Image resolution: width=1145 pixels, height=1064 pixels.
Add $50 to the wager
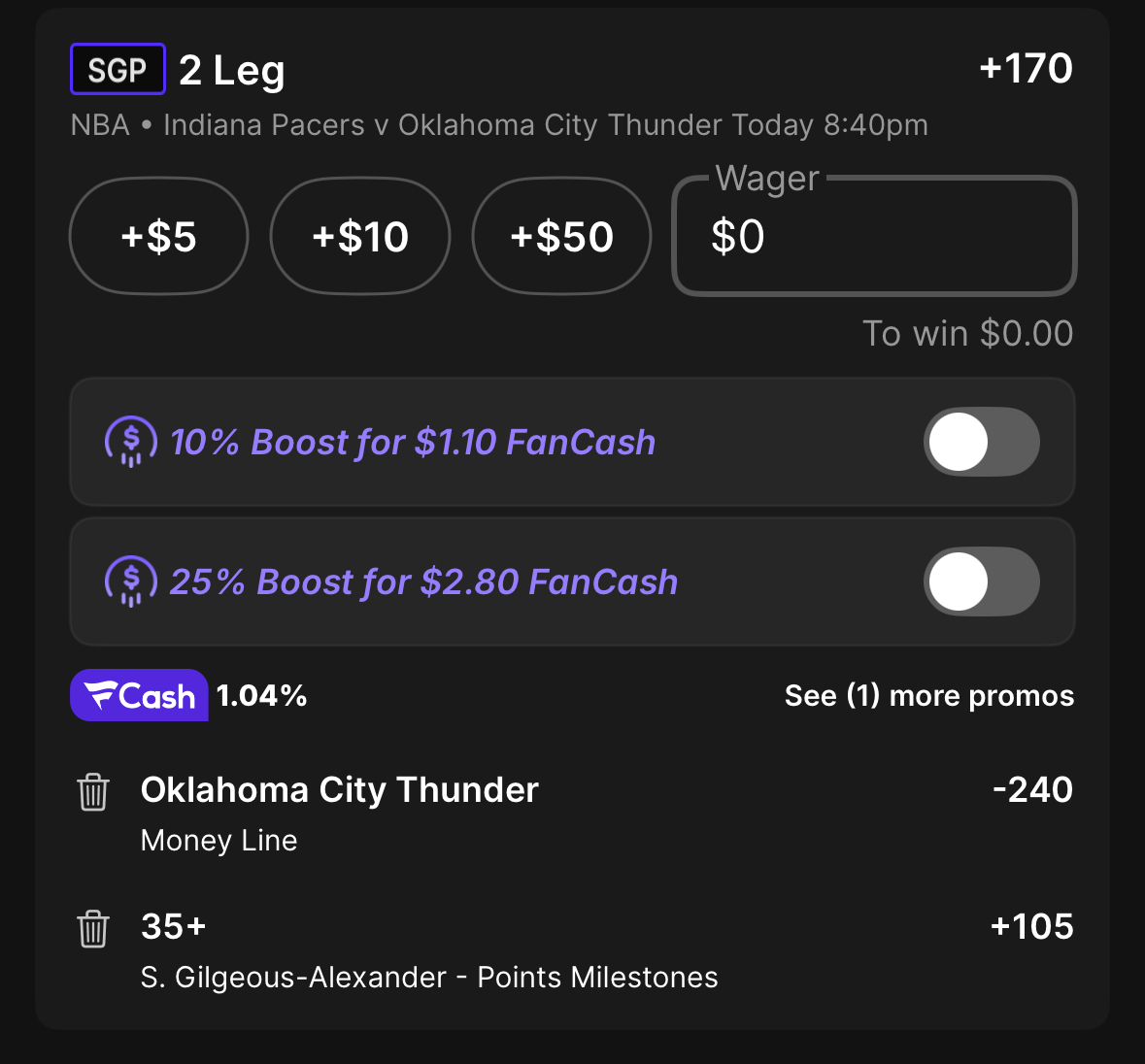coord(561,237)
